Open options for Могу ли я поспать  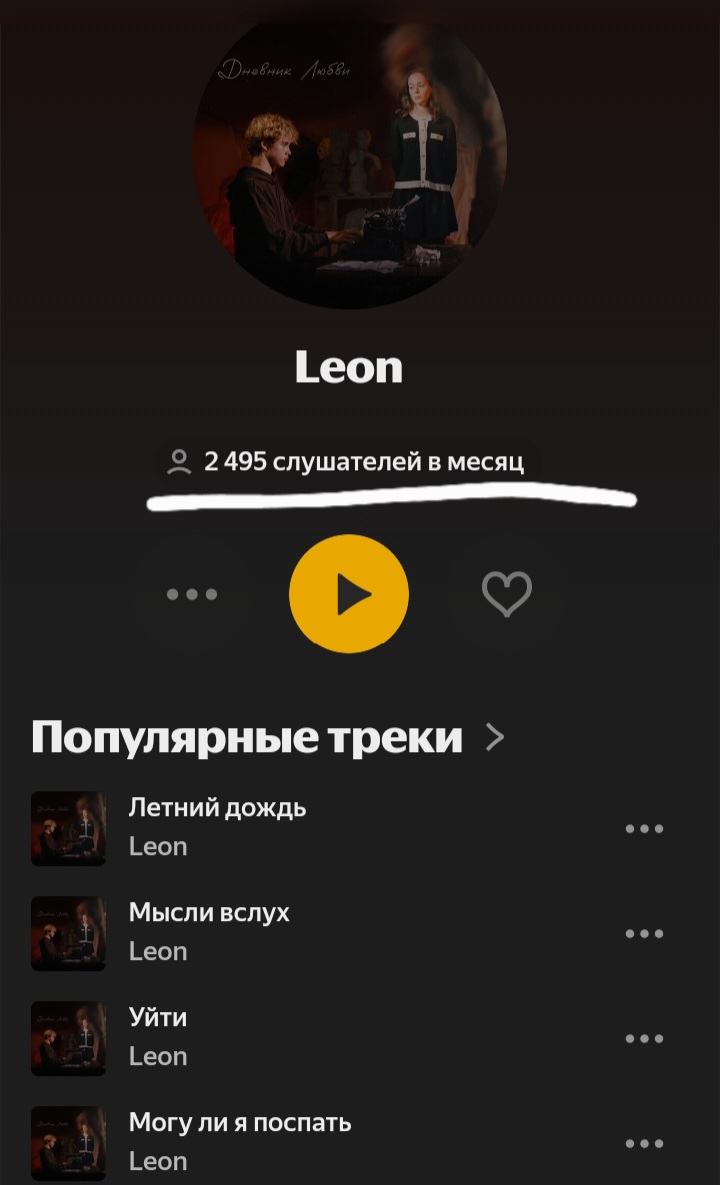644,1143
